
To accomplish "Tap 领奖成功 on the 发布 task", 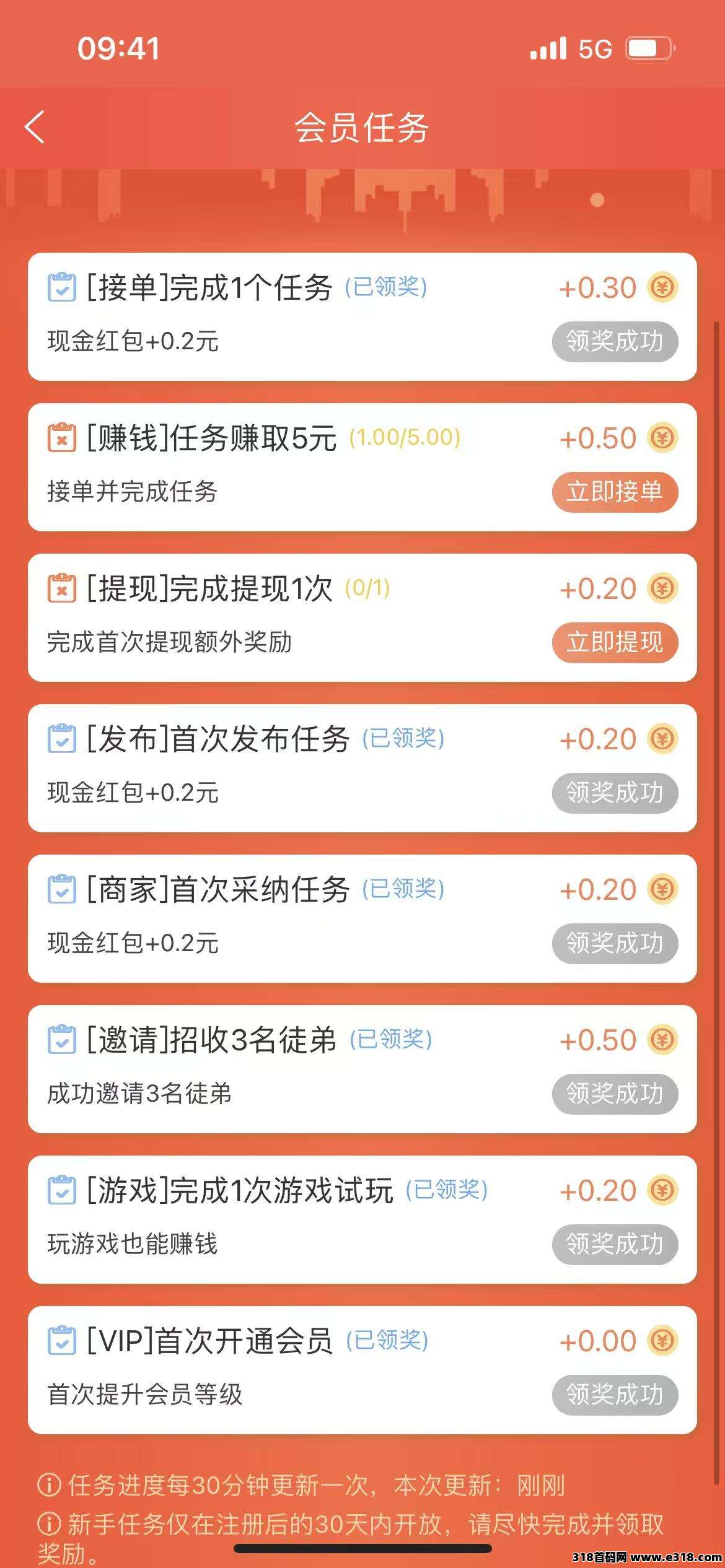I will pyautogui.click(x=615, y=793).
